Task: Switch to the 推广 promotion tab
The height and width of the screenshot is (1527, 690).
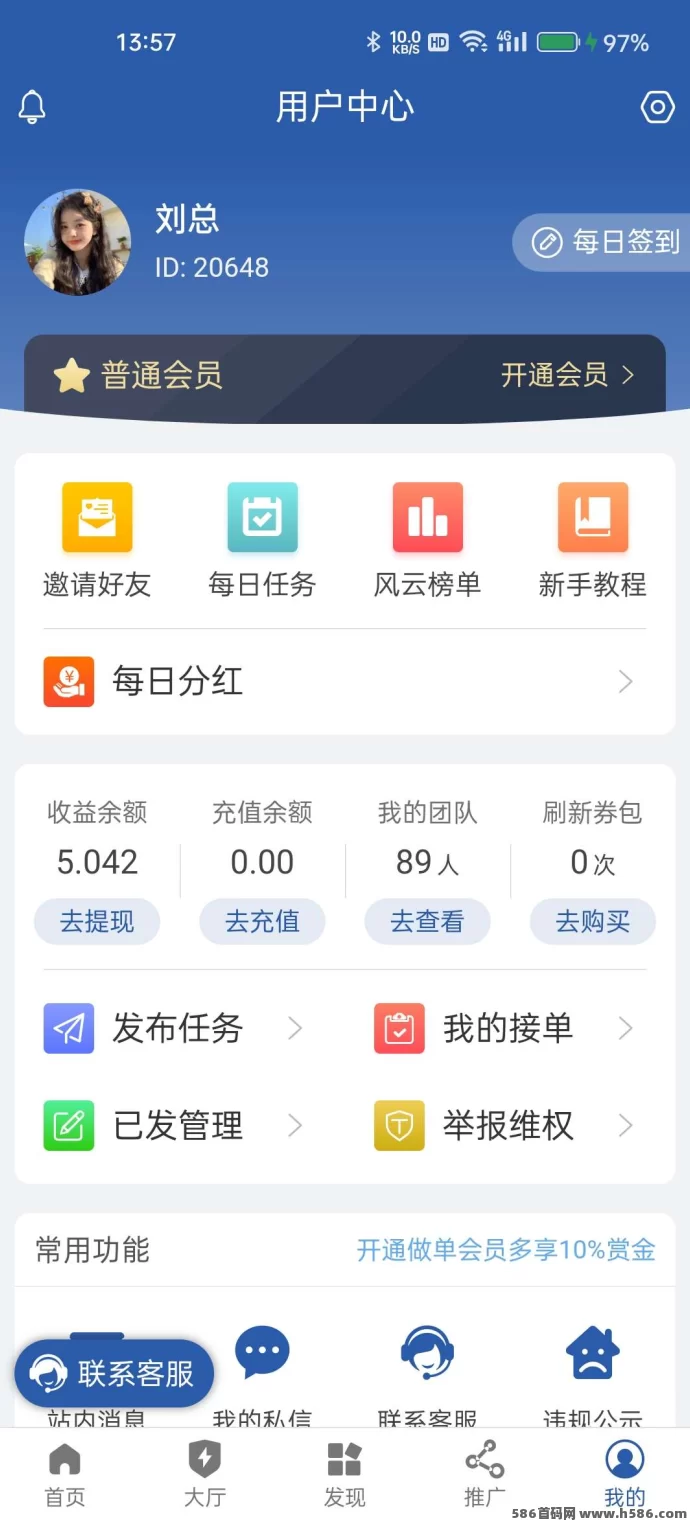Action: tap(485, 1474)
